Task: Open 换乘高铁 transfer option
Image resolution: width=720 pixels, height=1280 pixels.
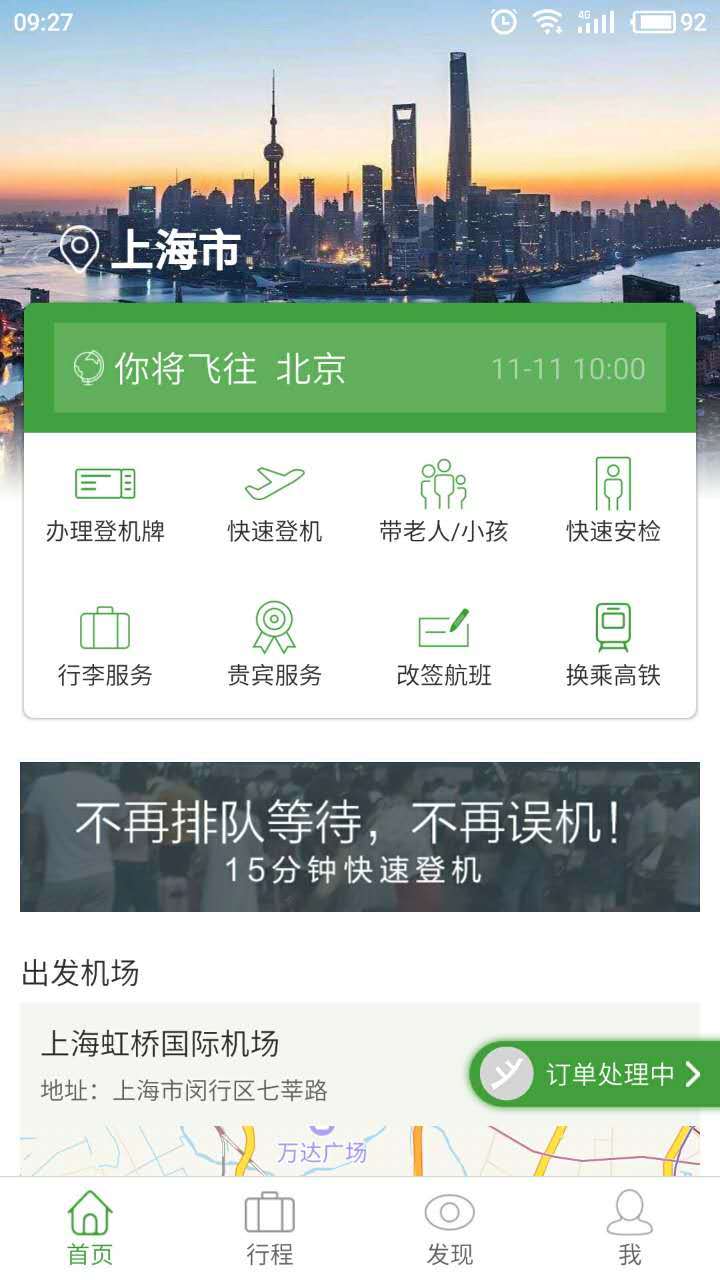Action: [x=613, y=647]
